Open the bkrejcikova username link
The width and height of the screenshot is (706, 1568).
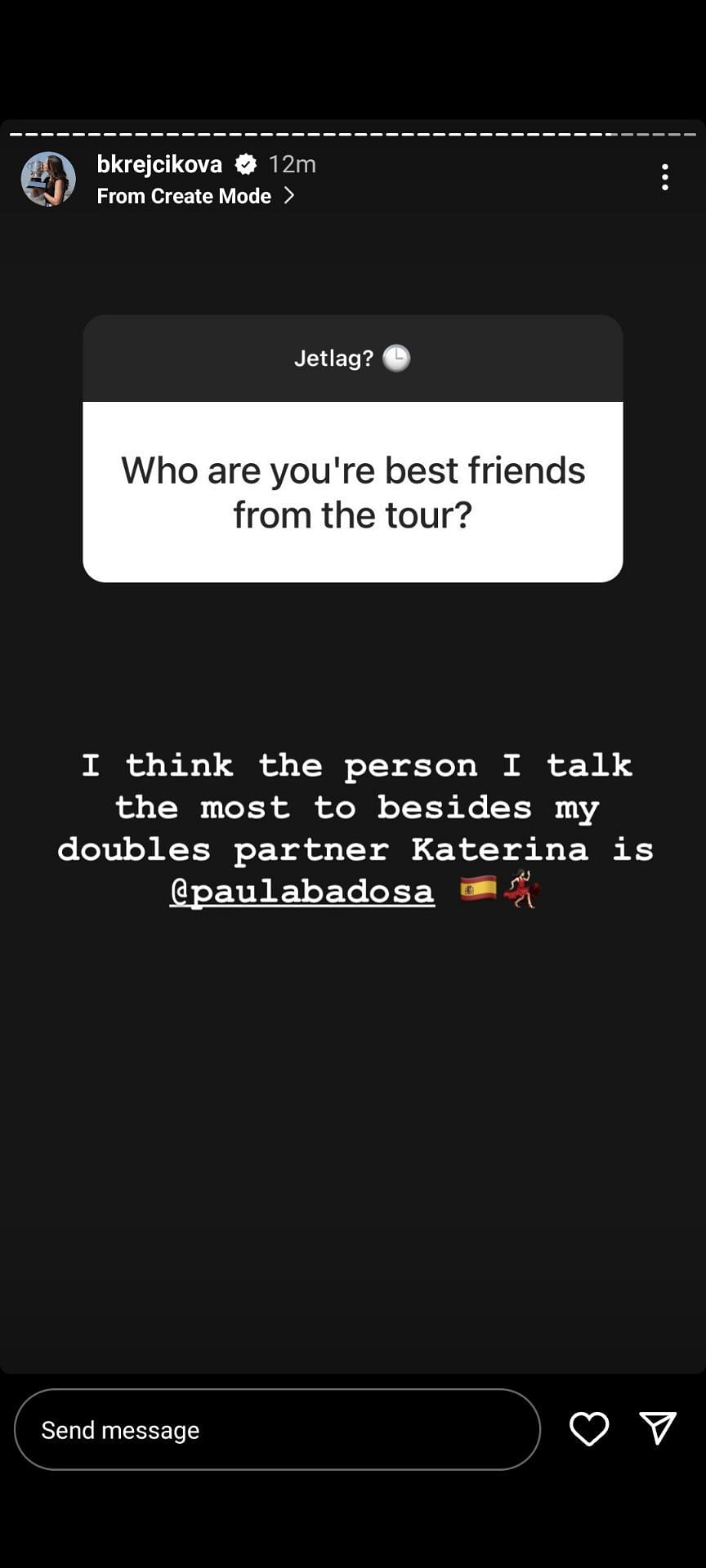point(159,164)
